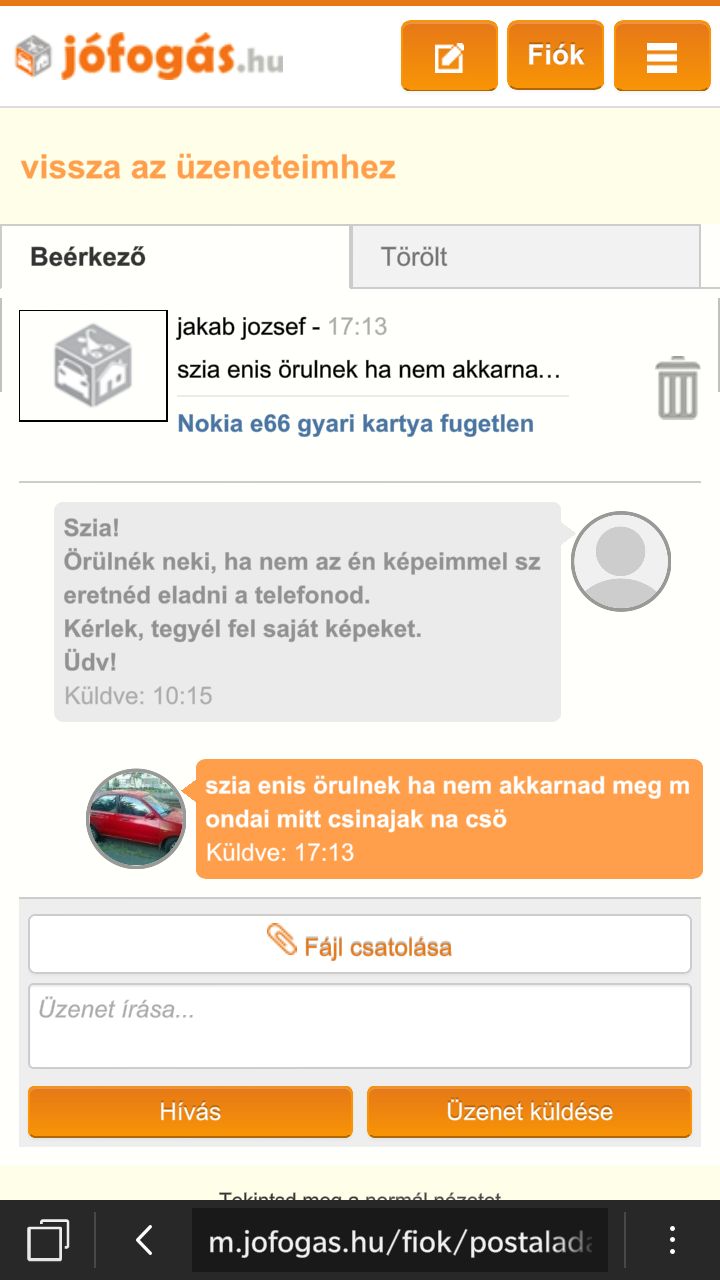Tap the Hívás call button
720x1280 pixels.
[x=190, y=1112]
